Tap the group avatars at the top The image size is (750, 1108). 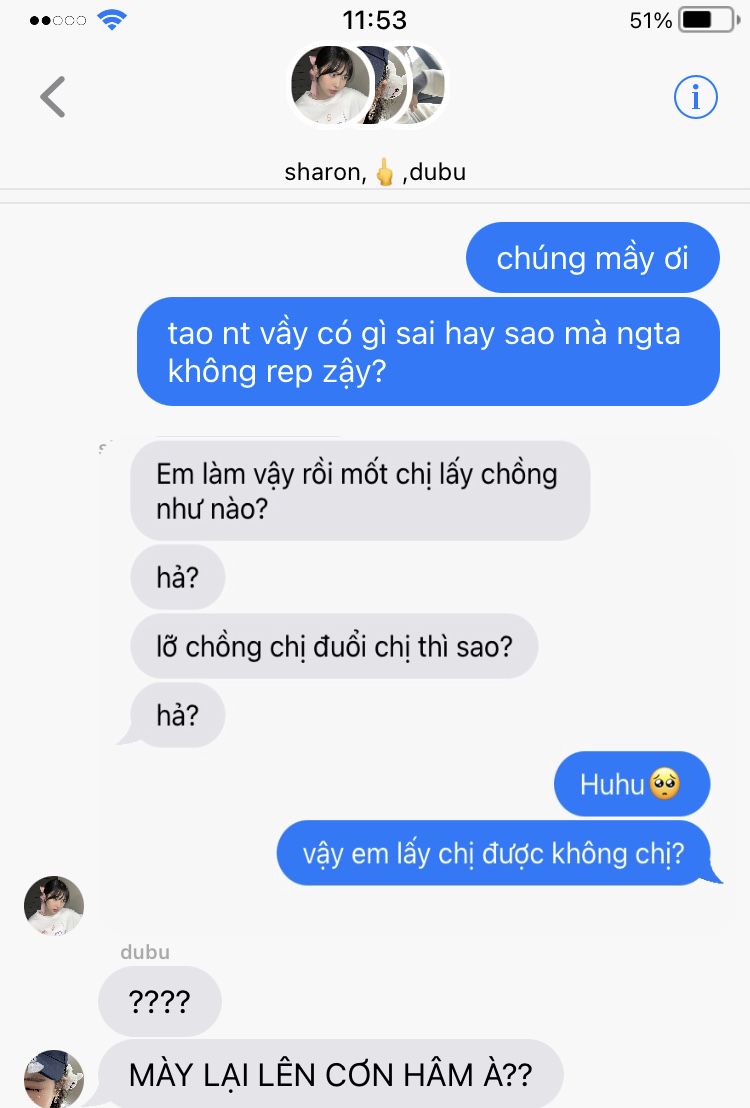click(x=368, y=86)
